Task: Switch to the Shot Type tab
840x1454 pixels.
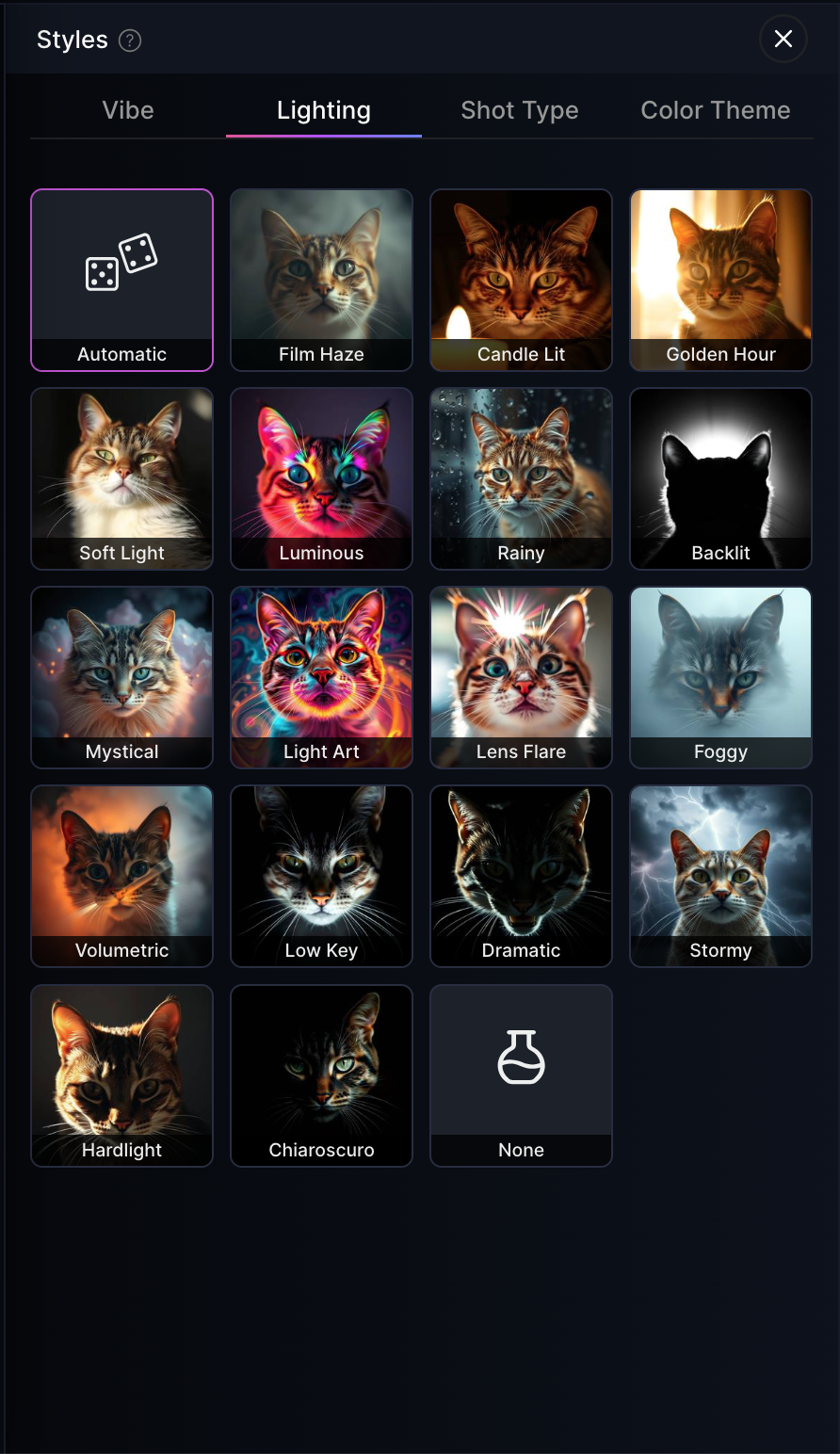Action: point(520,110)
